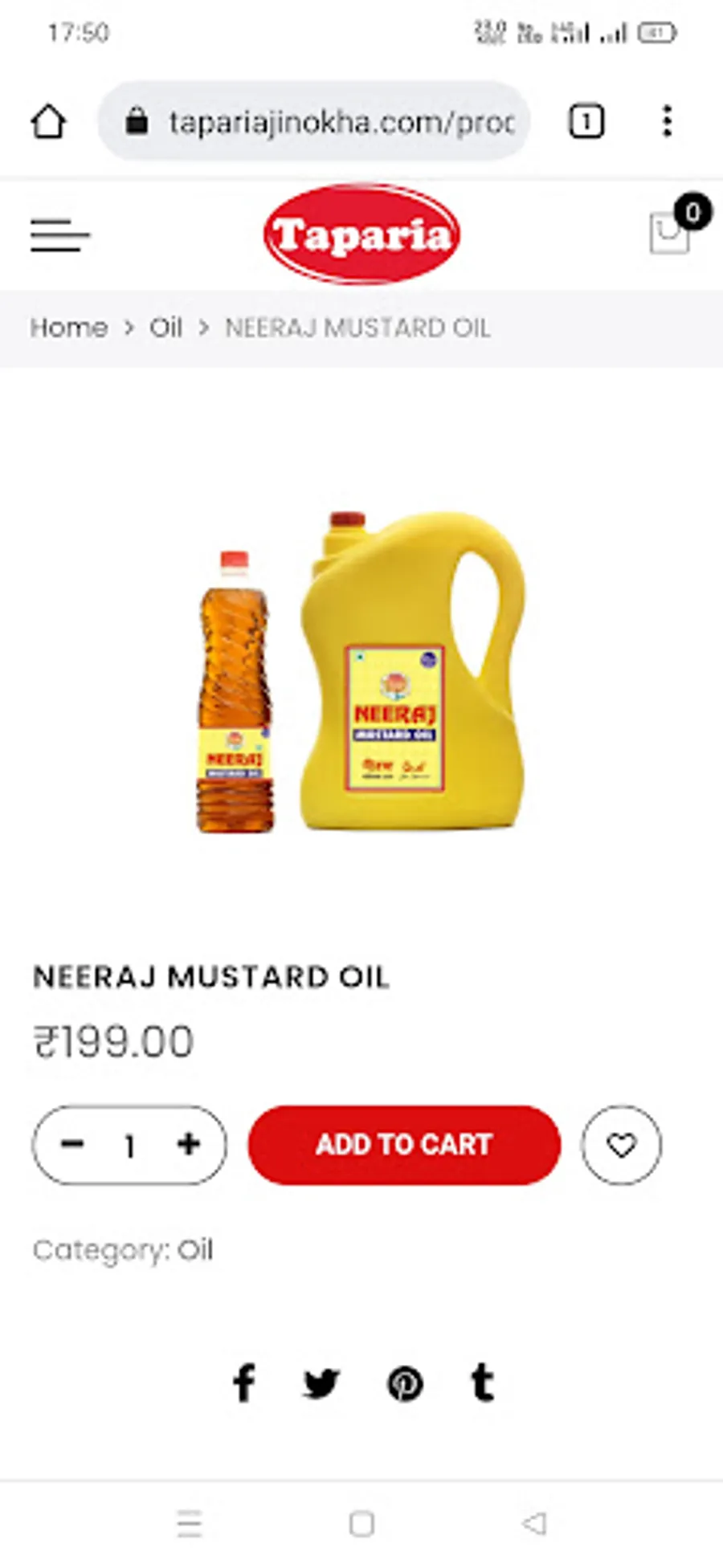Share this product on Tumblr

tap(482, 1383)
